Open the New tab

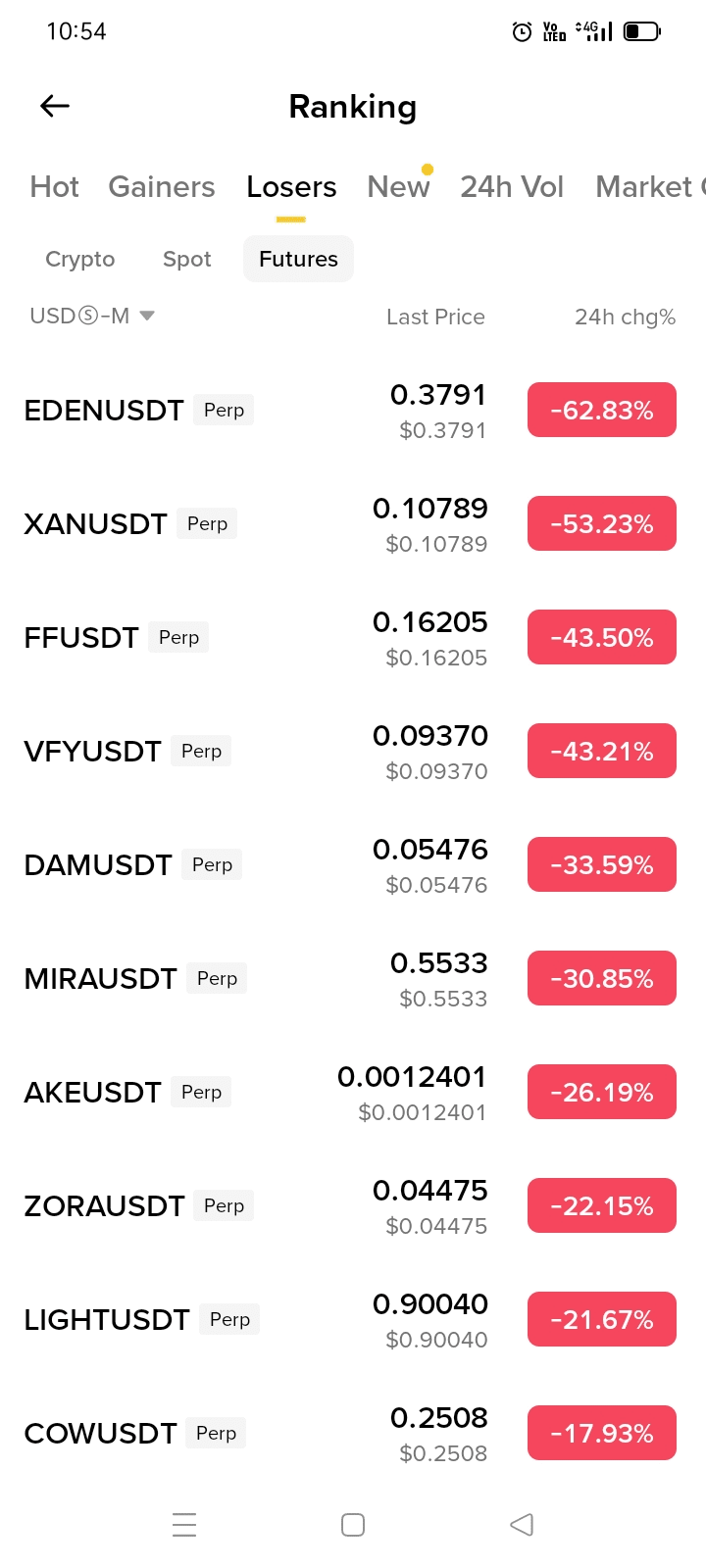(398, 186)
